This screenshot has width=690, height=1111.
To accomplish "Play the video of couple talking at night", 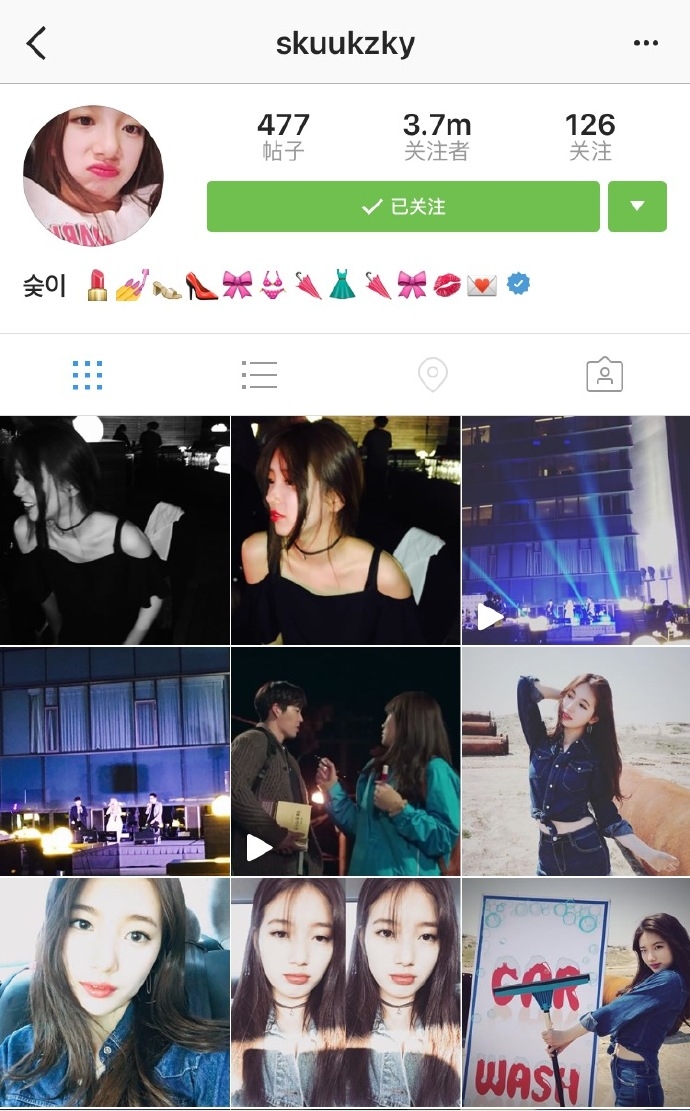I will tap(345, 761).
